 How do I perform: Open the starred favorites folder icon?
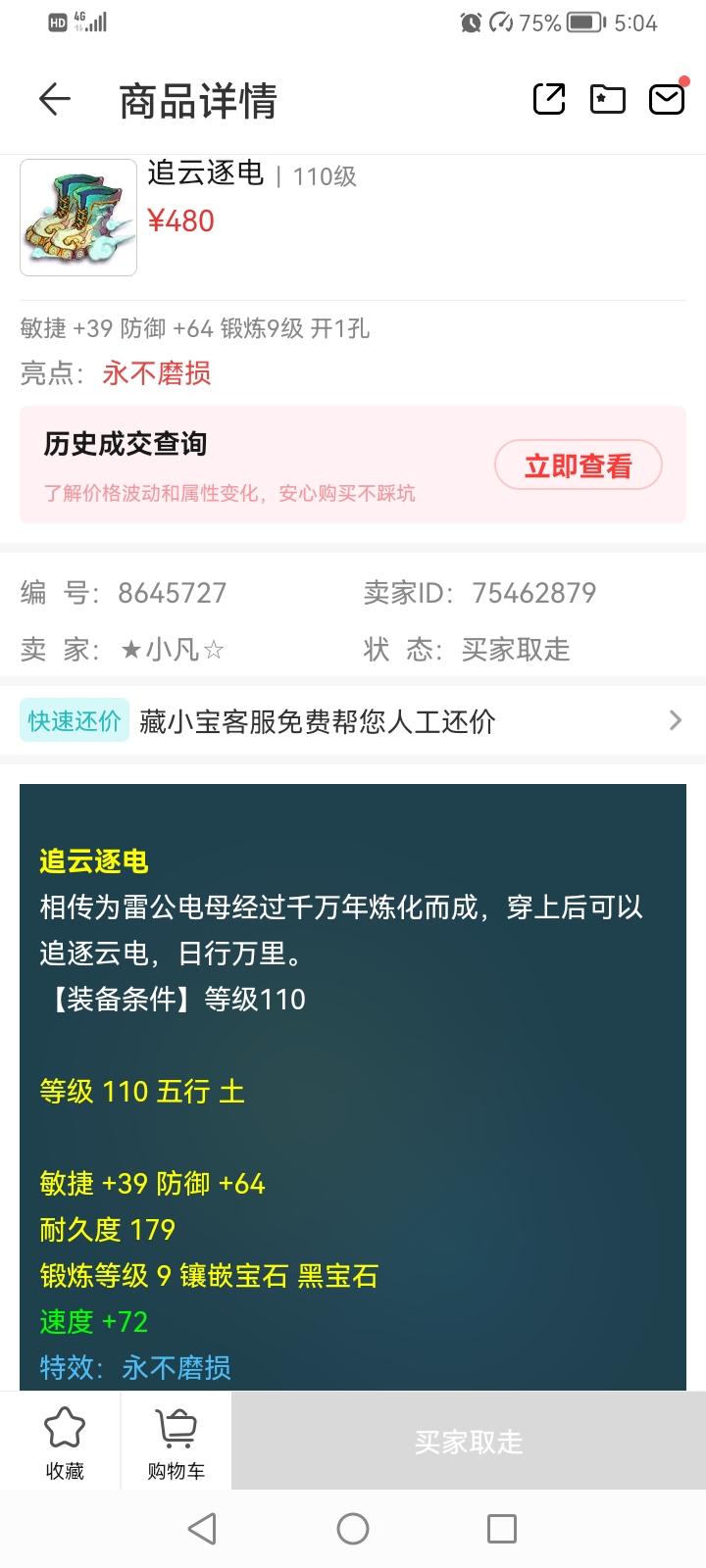tap(608, 99)
